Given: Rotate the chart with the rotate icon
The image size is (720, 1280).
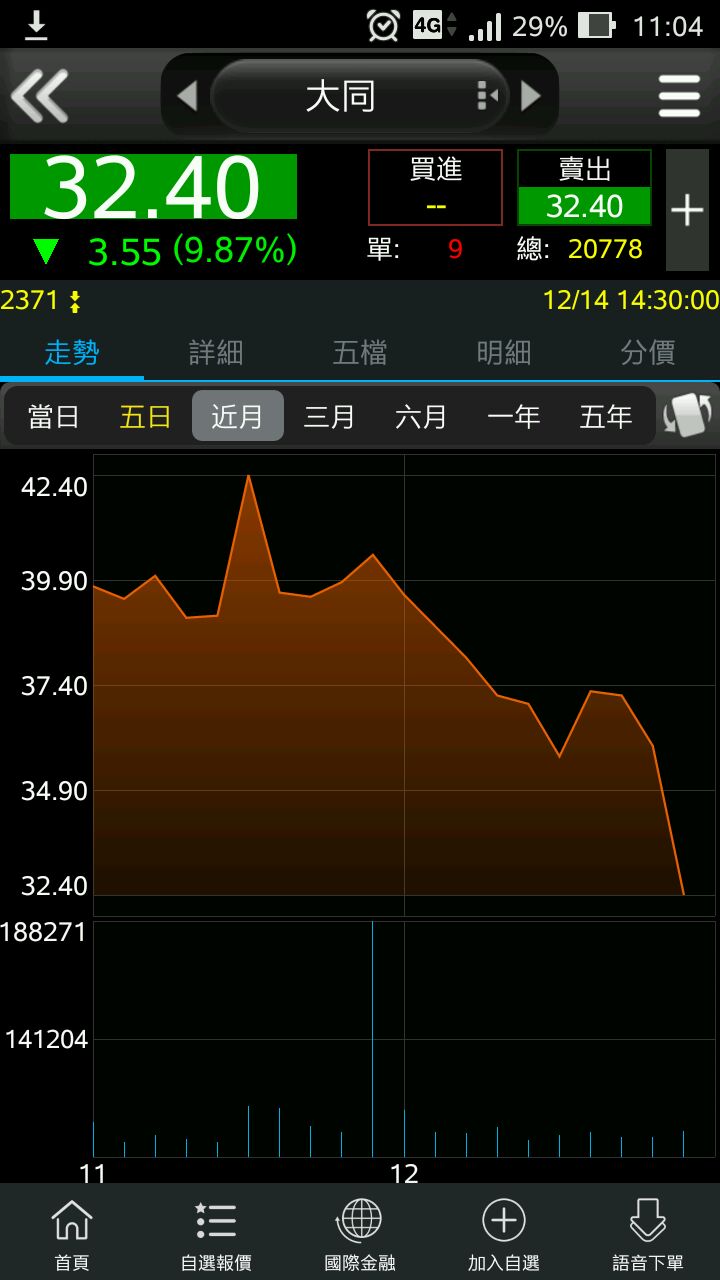Looking at the screenshot, I should click(687, 416).
